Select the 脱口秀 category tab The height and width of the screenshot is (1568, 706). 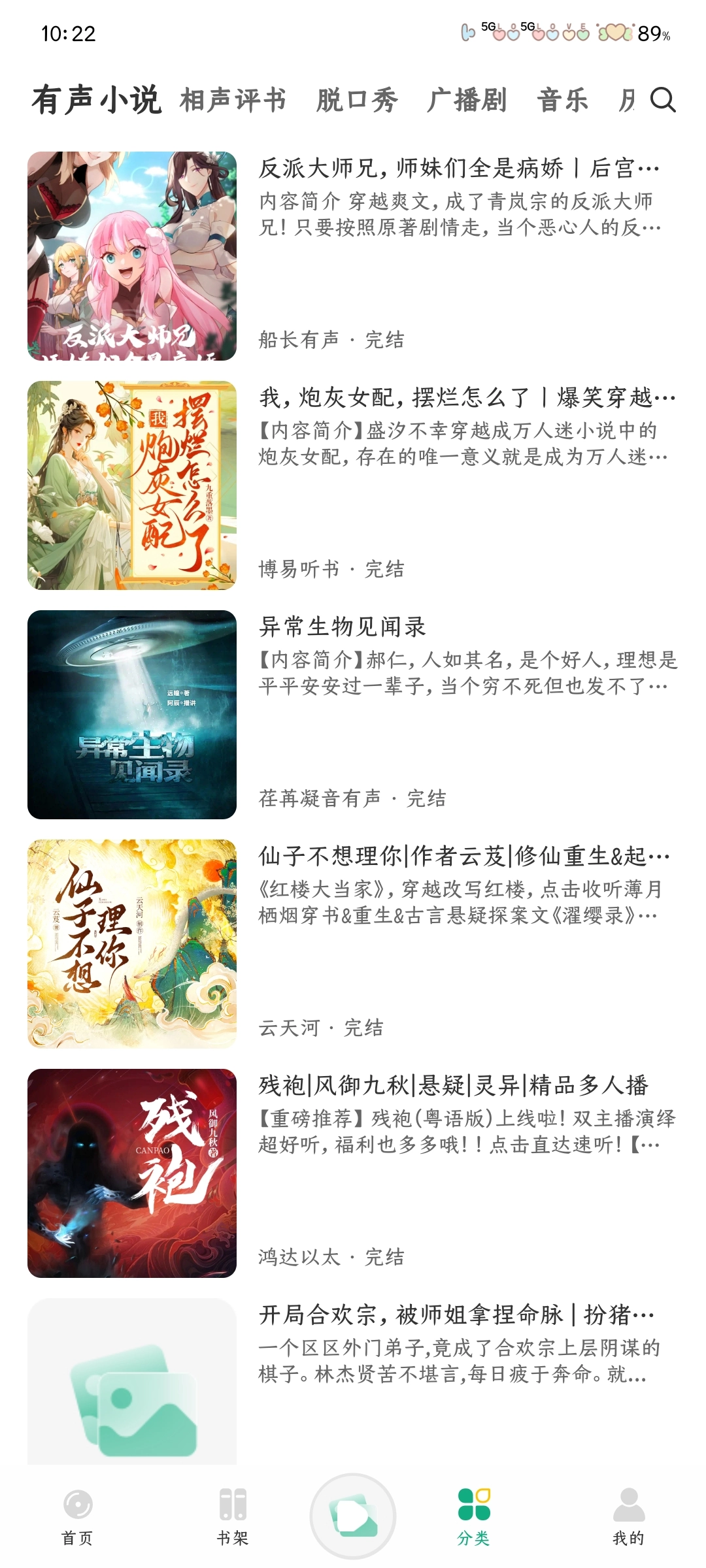[x=357, y=101]
